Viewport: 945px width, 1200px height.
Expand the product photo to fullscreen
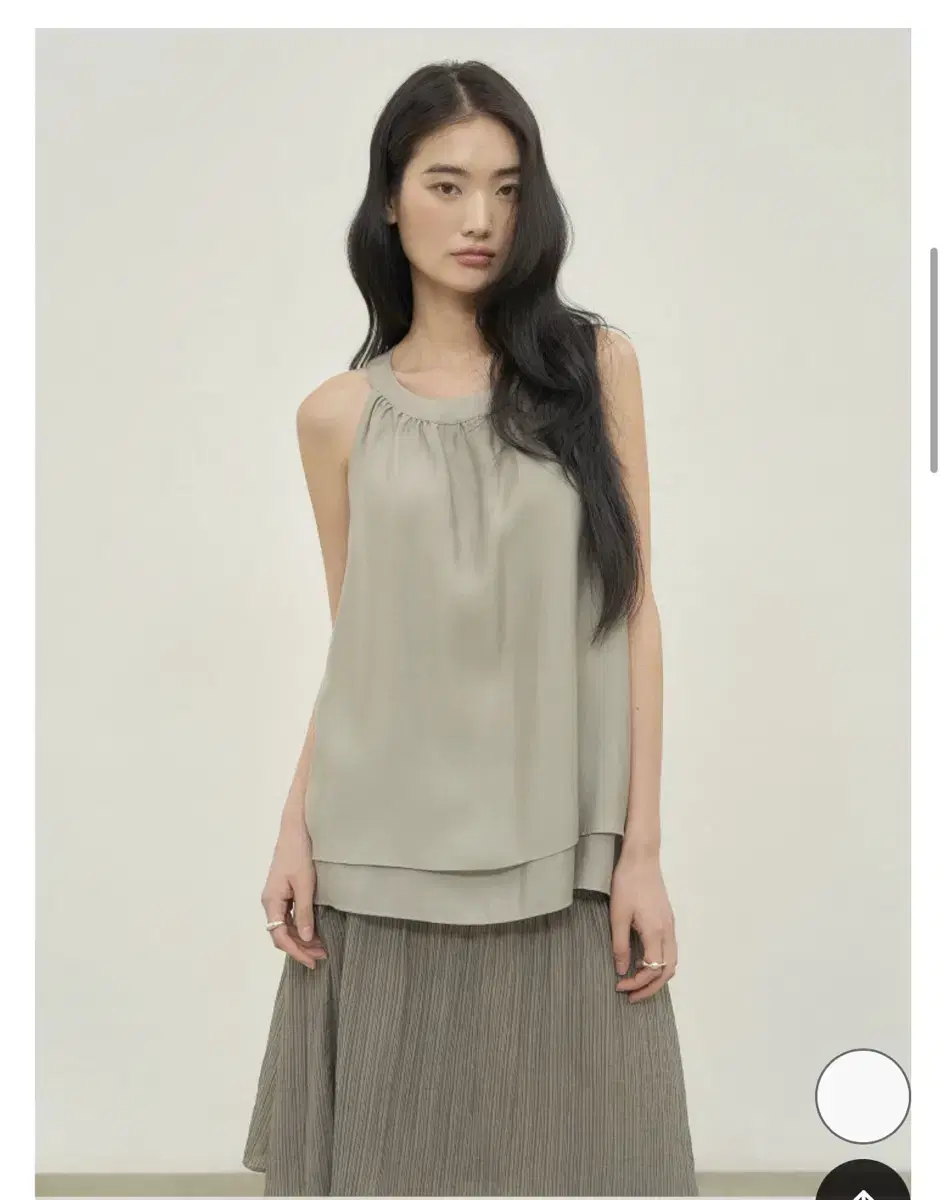tap(470, 600)
